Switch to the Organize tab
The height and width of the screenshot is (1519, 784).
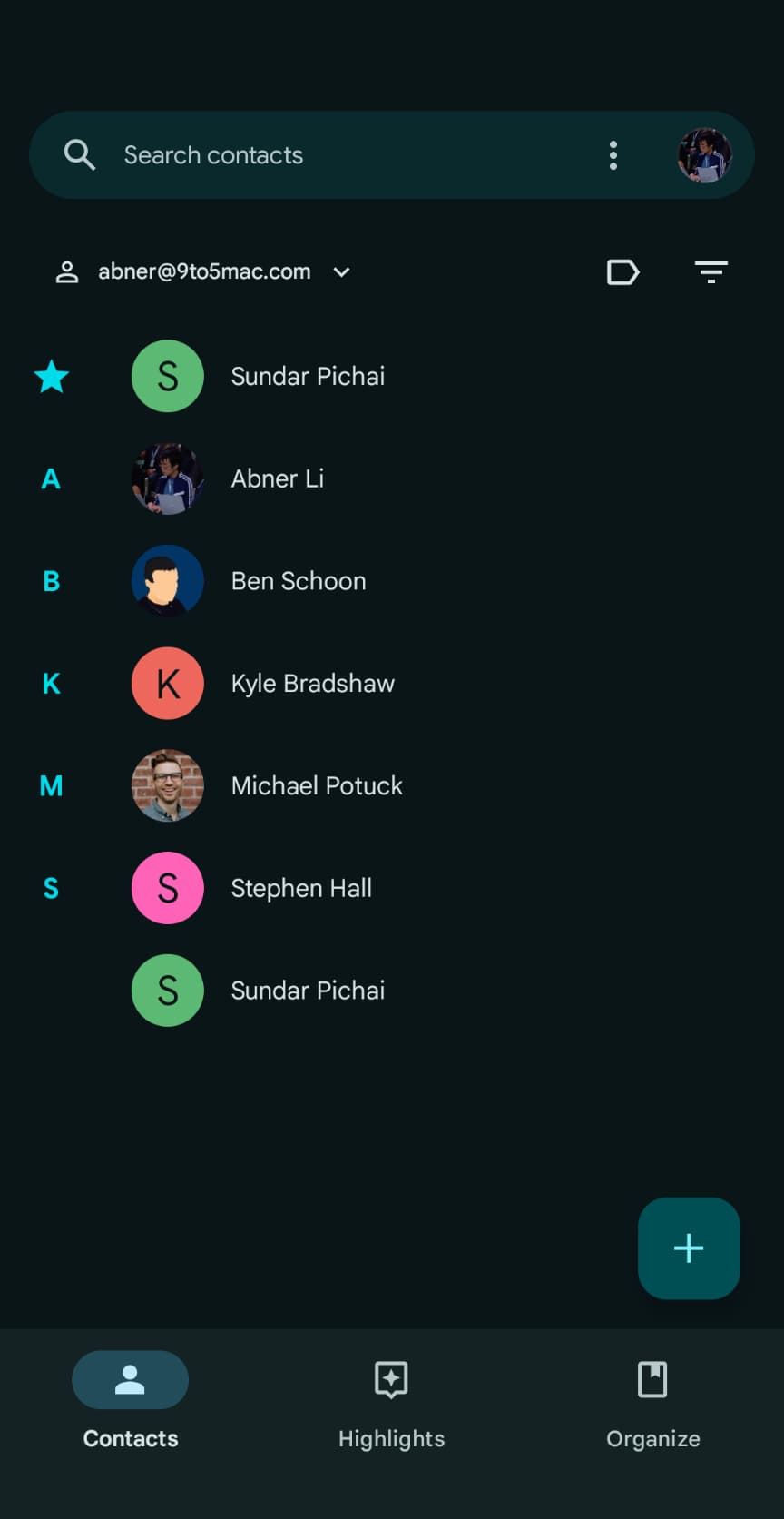click(652, 1399)
